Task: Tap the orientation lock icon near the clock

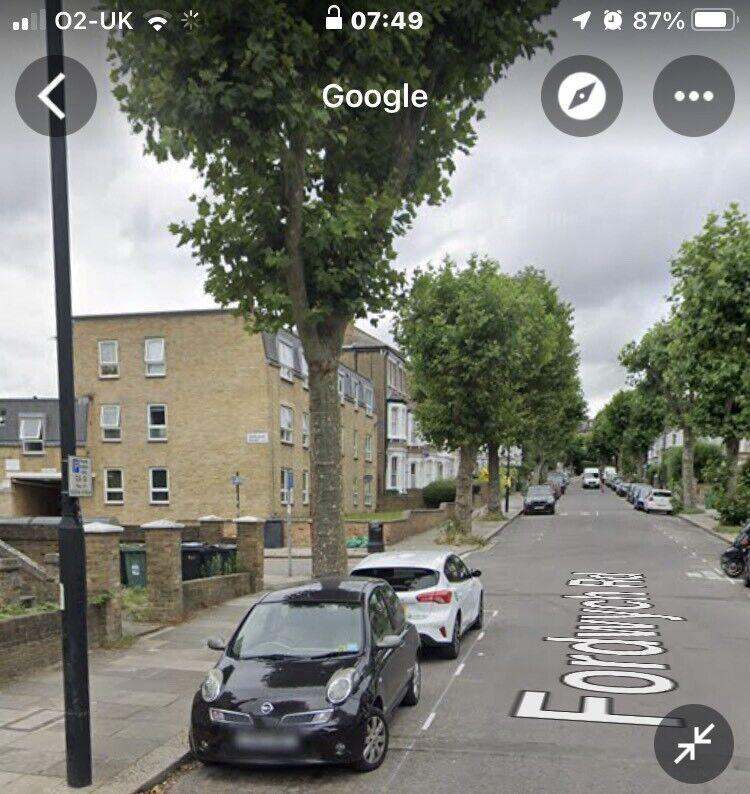Action: (x=334, y=16)
